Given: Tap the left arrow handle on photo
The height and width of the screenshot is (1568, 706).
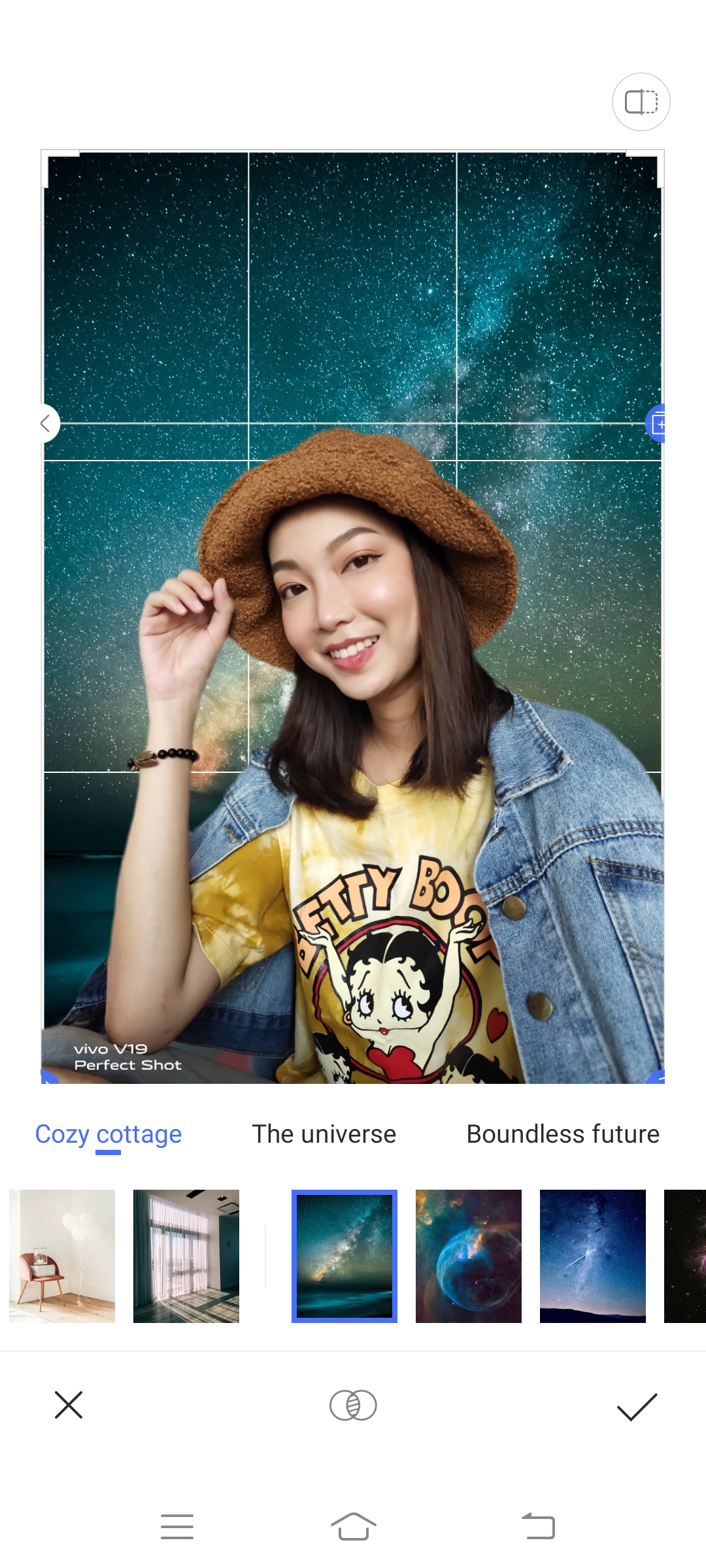Looking at the screenshot, I should tap(45, 423).
